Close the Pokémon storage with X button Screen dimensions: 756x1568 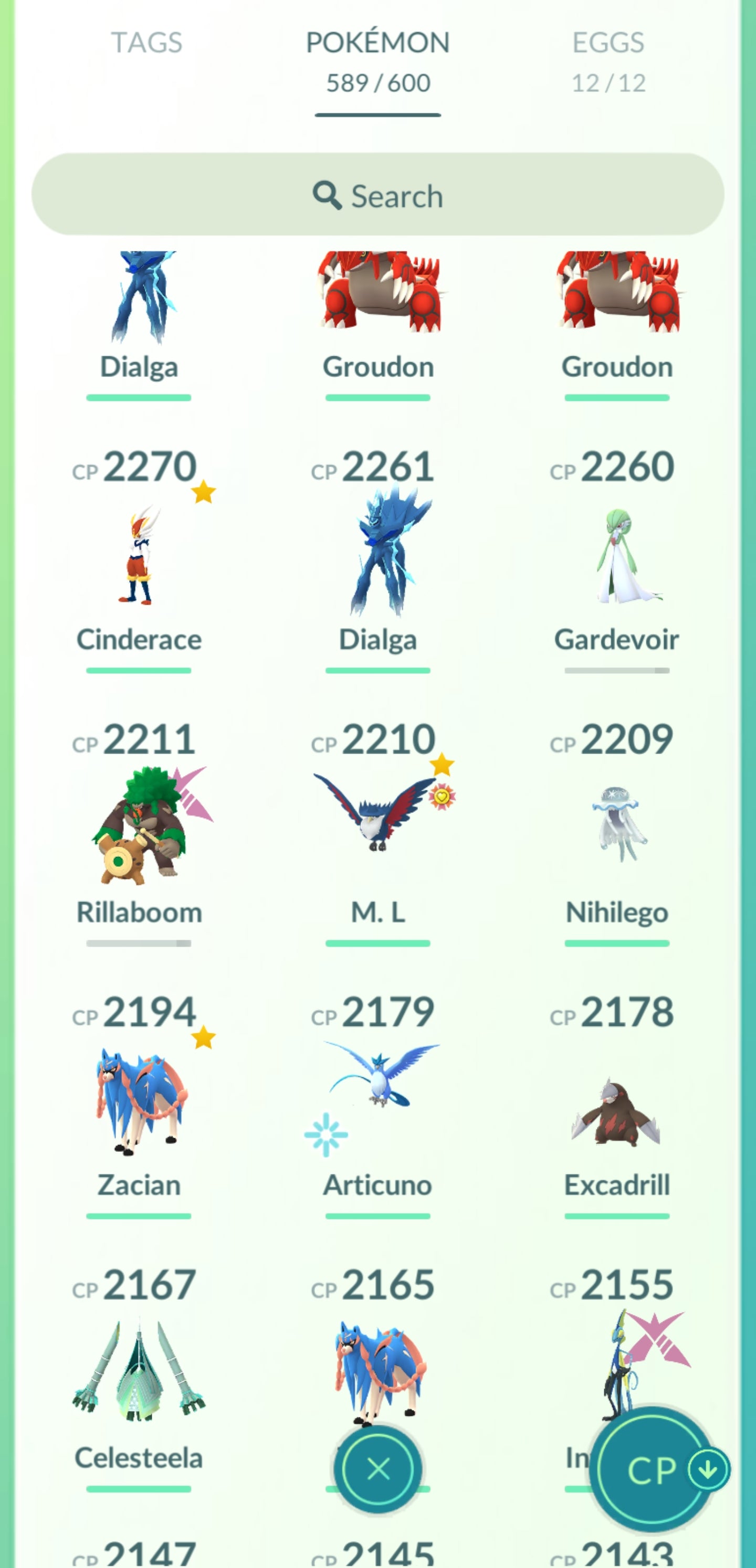[379, 1469]
